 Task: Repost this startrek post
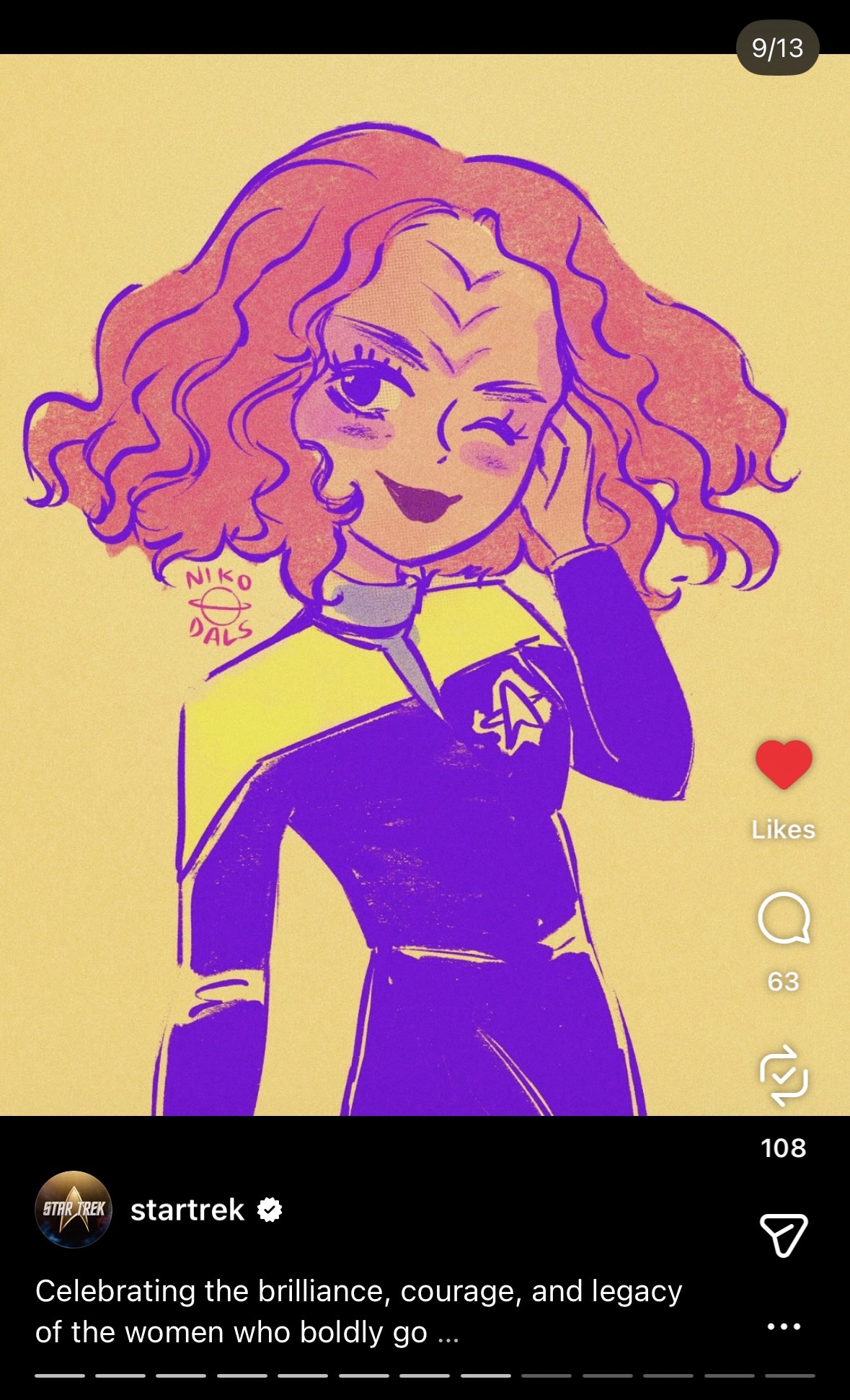coord(784,1075)
